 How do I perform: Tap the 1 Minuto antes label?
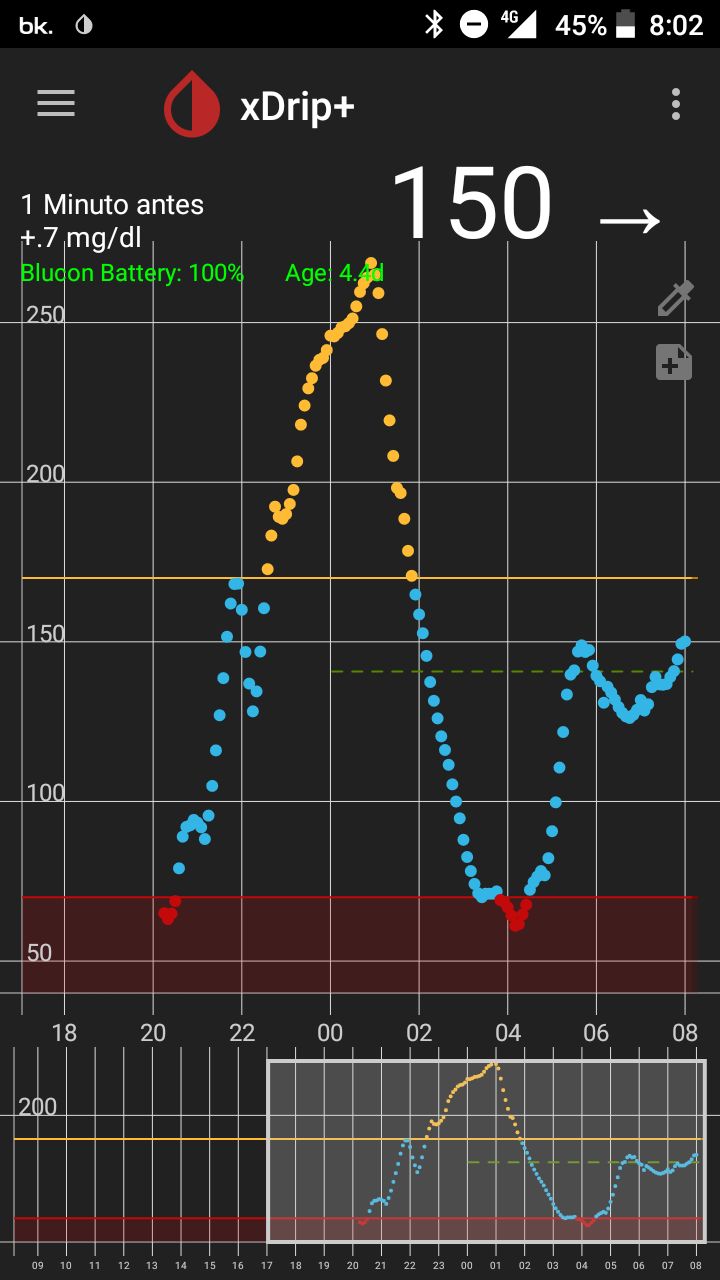(111, 204)
